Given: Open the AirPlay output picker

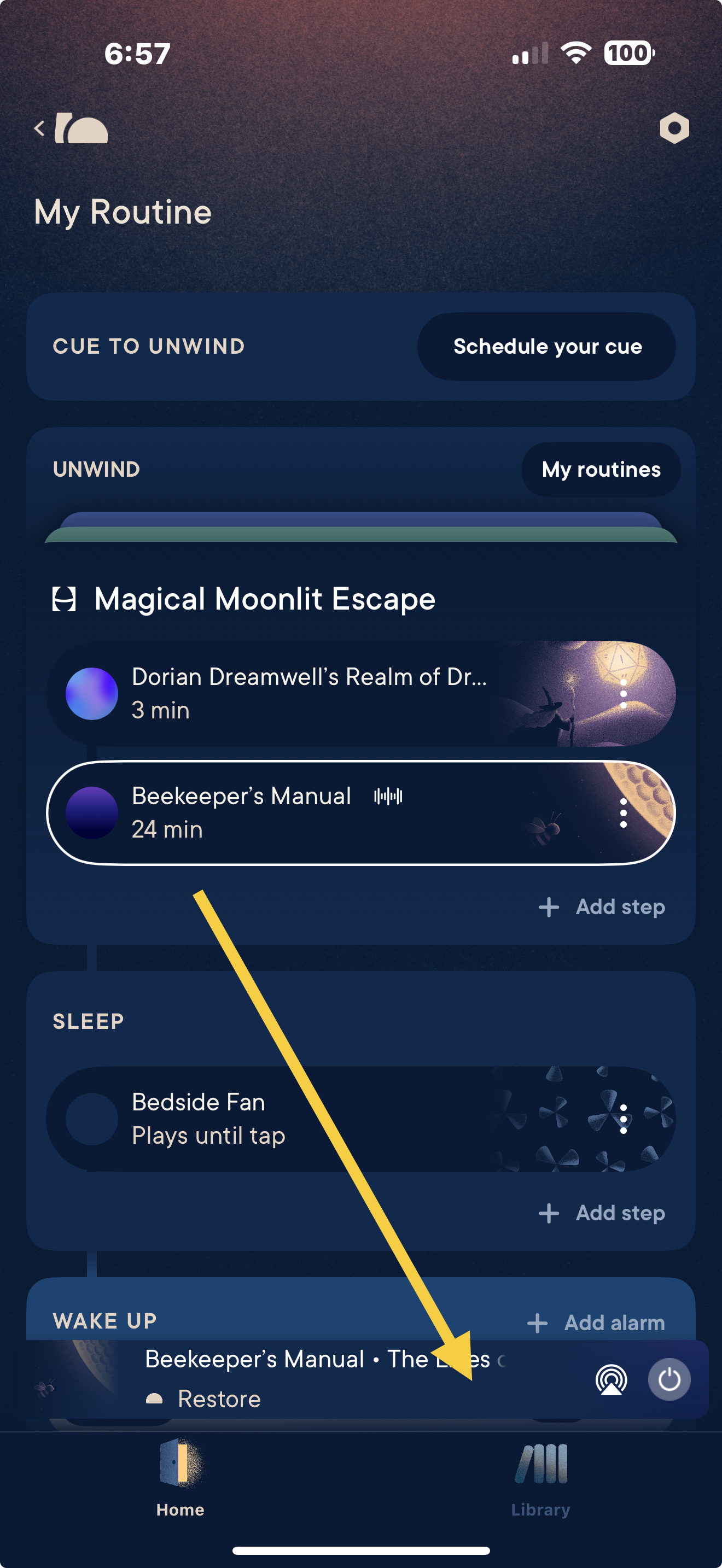Looking at the screenshot, I should pos(610,1379).
